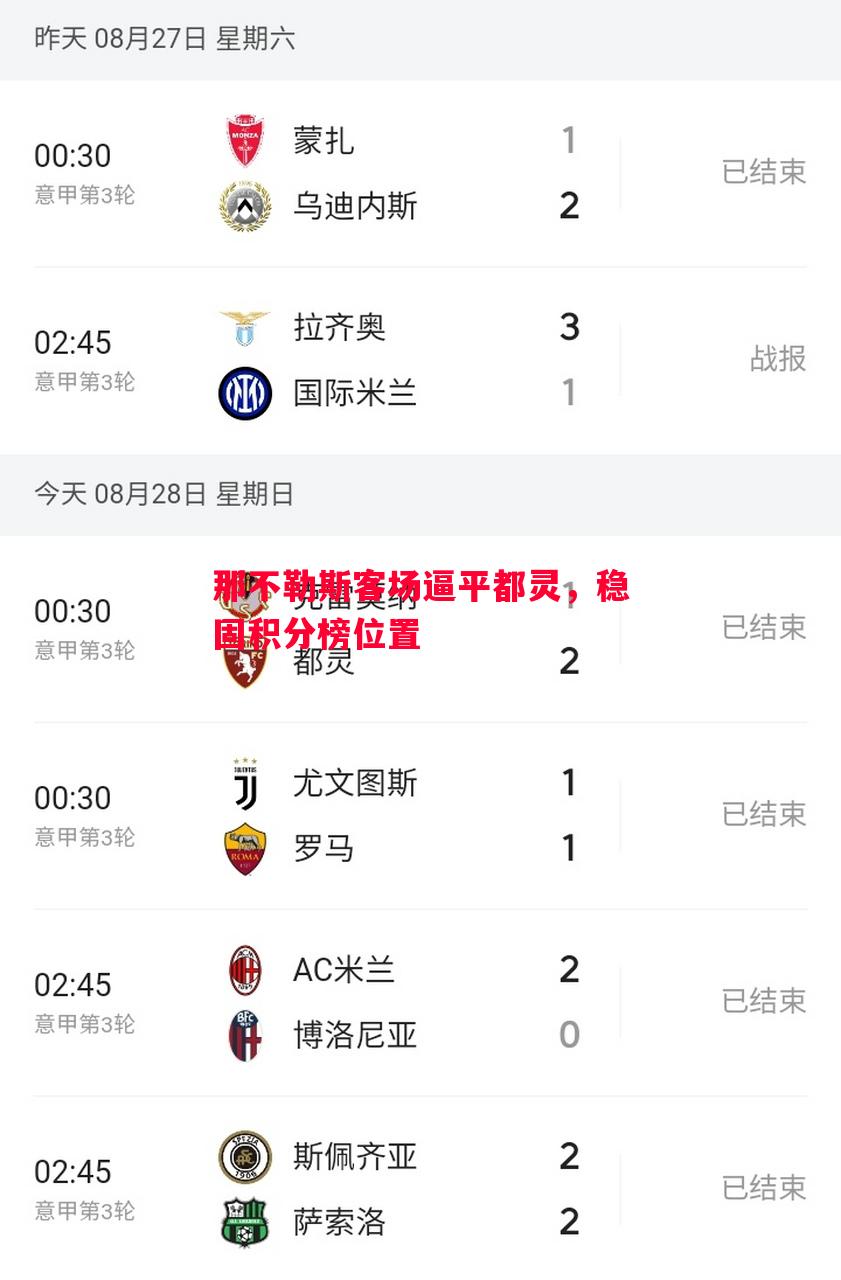Screen dimensions: 841x1280
Task: Open the 拉齐奥 team page link
Action: [341, 327]
